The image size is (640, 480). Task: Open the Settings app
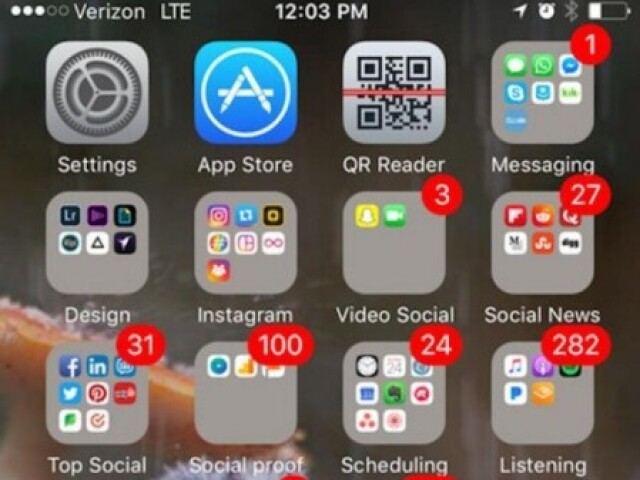[x=97, y=92]
